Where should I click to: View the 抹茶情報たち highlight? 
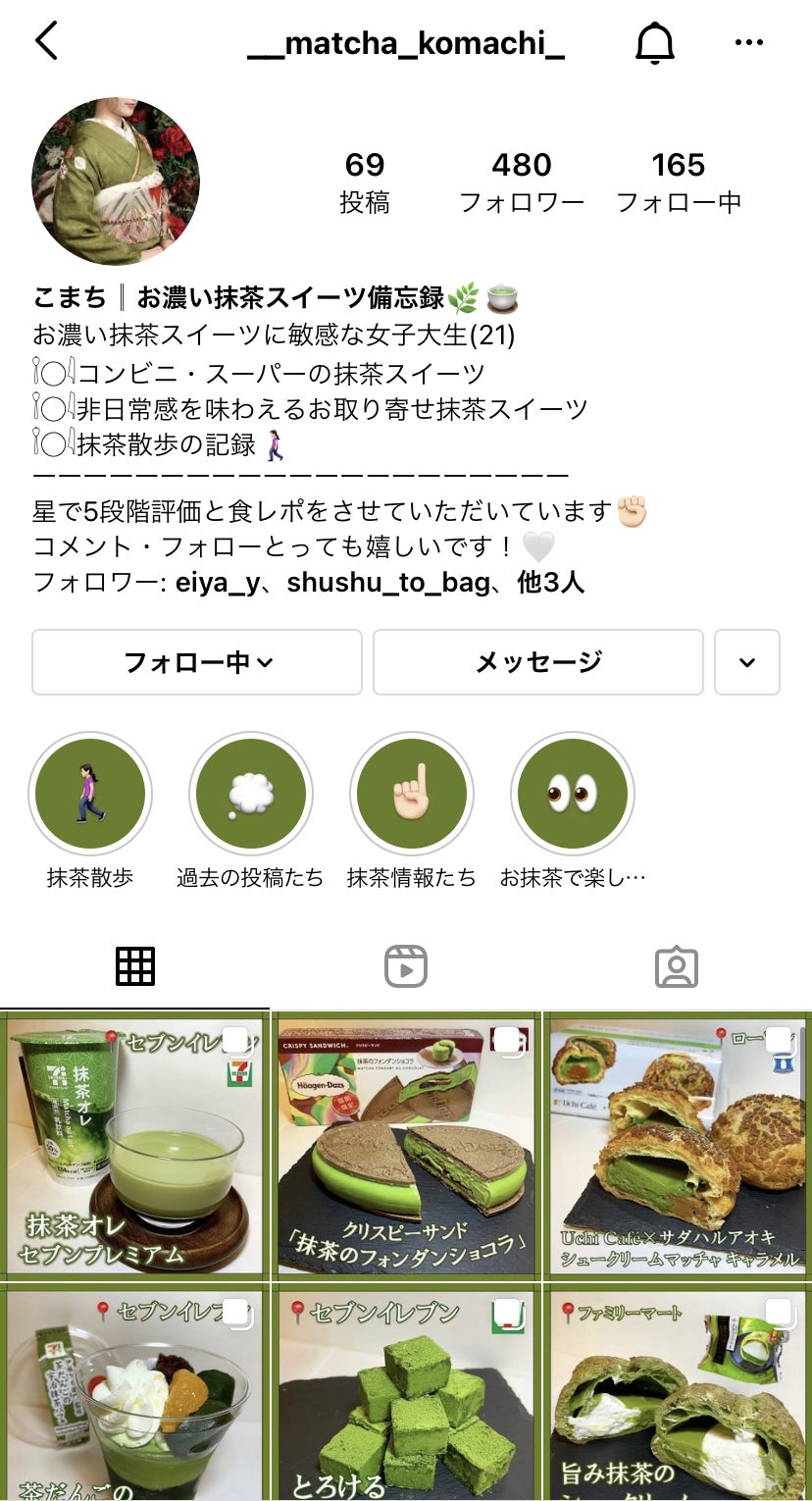pyautogui.click(x=411, y=794)
